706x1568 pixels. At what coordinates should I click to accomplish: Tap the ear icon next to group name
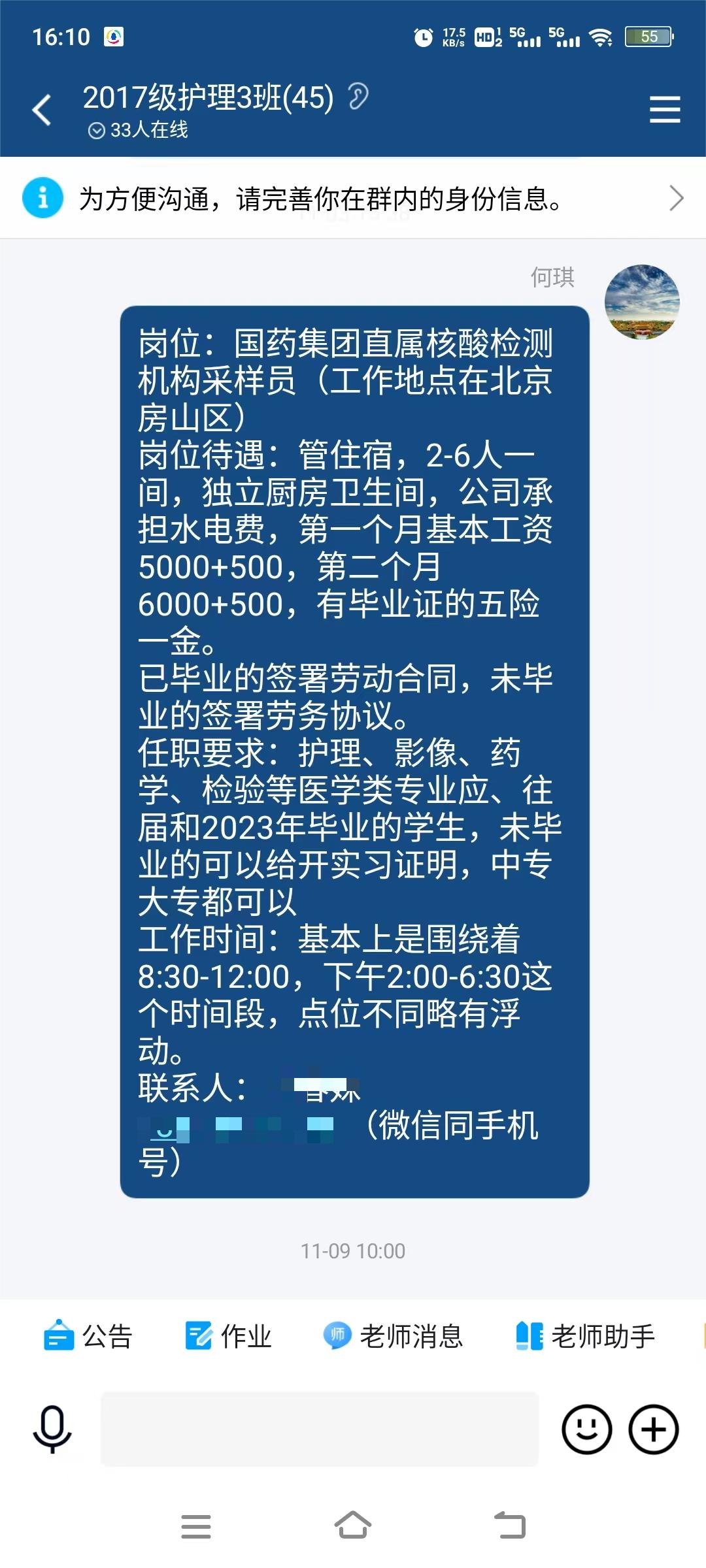[358, 97]
